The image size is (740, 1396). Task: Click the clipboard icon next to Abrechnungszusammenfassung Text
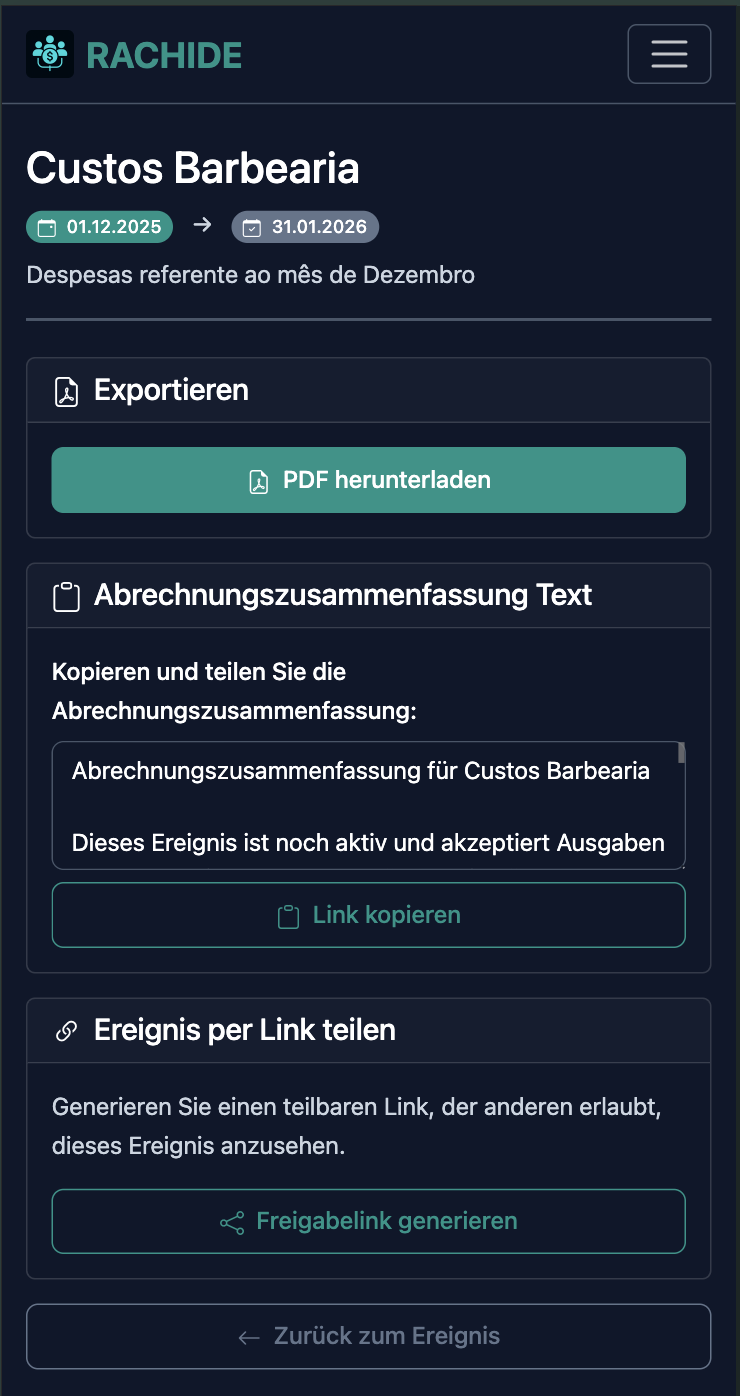[65, 595]
